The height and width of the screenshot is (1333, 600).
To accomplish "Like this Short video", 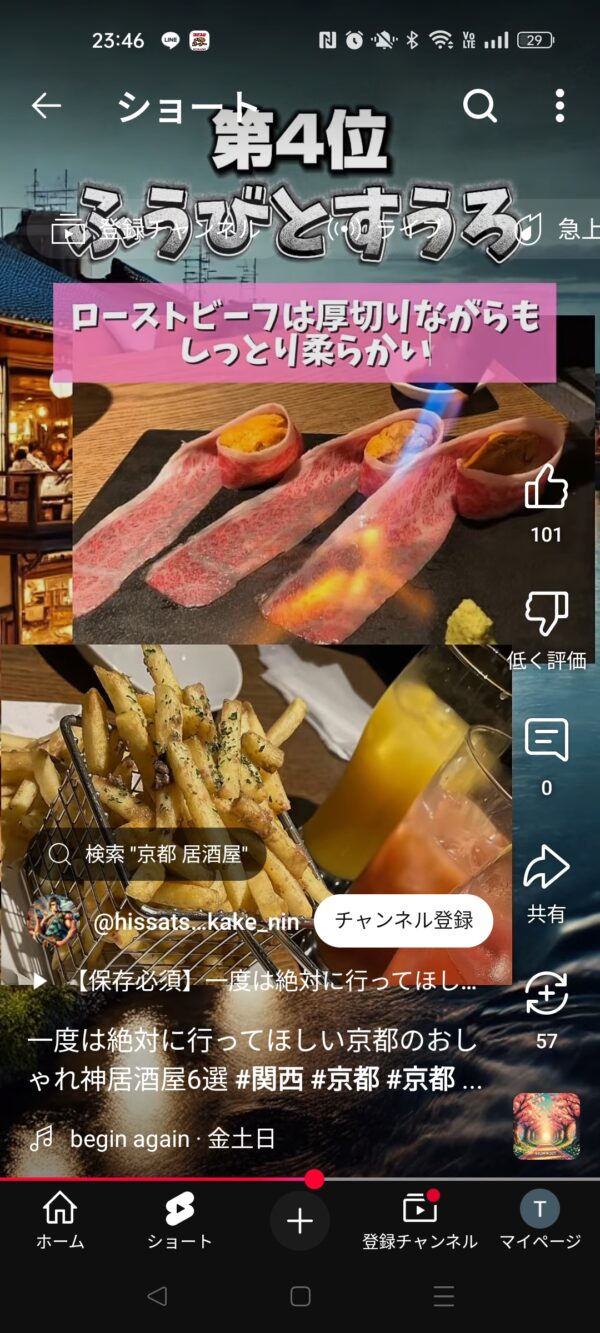I will pos(546,489).
